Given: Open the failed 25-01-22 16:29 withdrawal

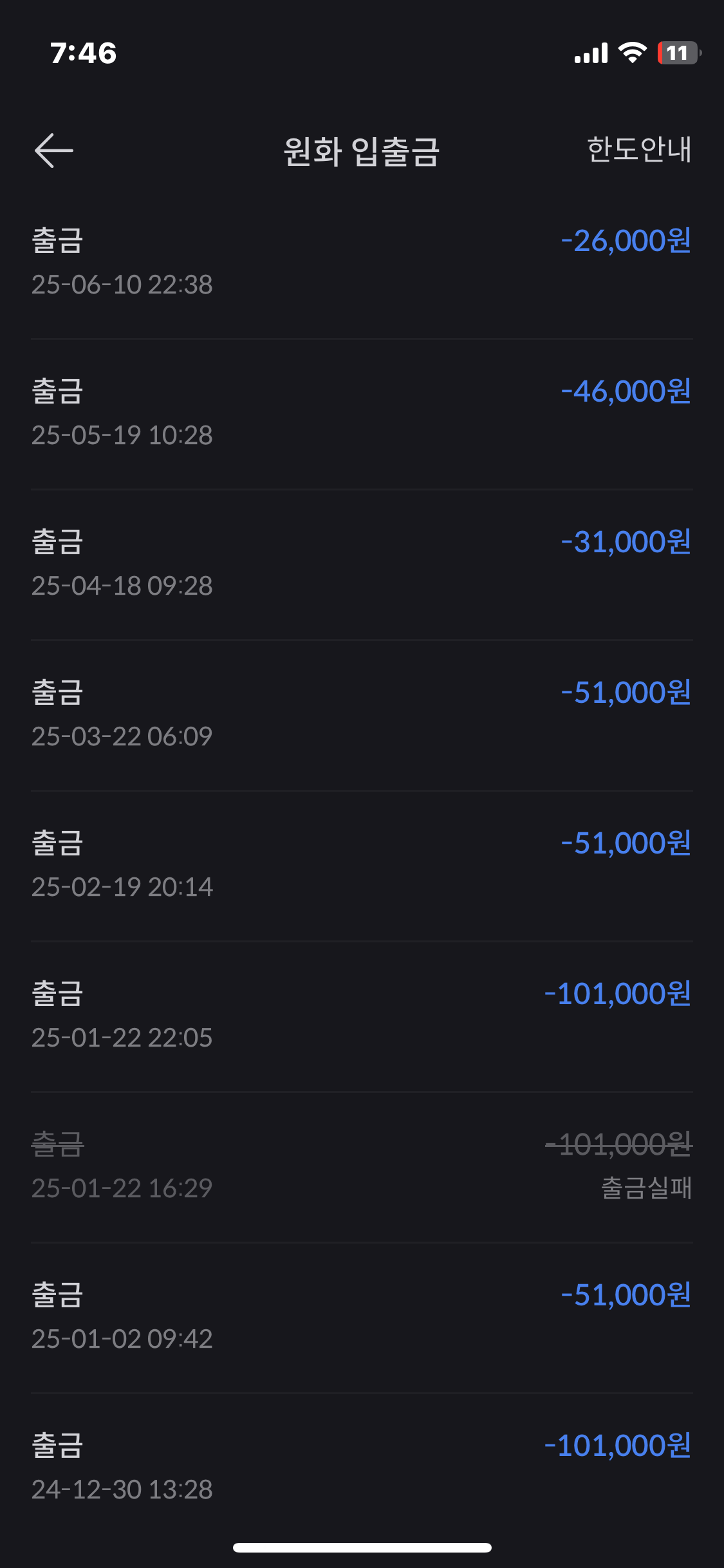Looking at the screenshot, I should (362, 1167).
